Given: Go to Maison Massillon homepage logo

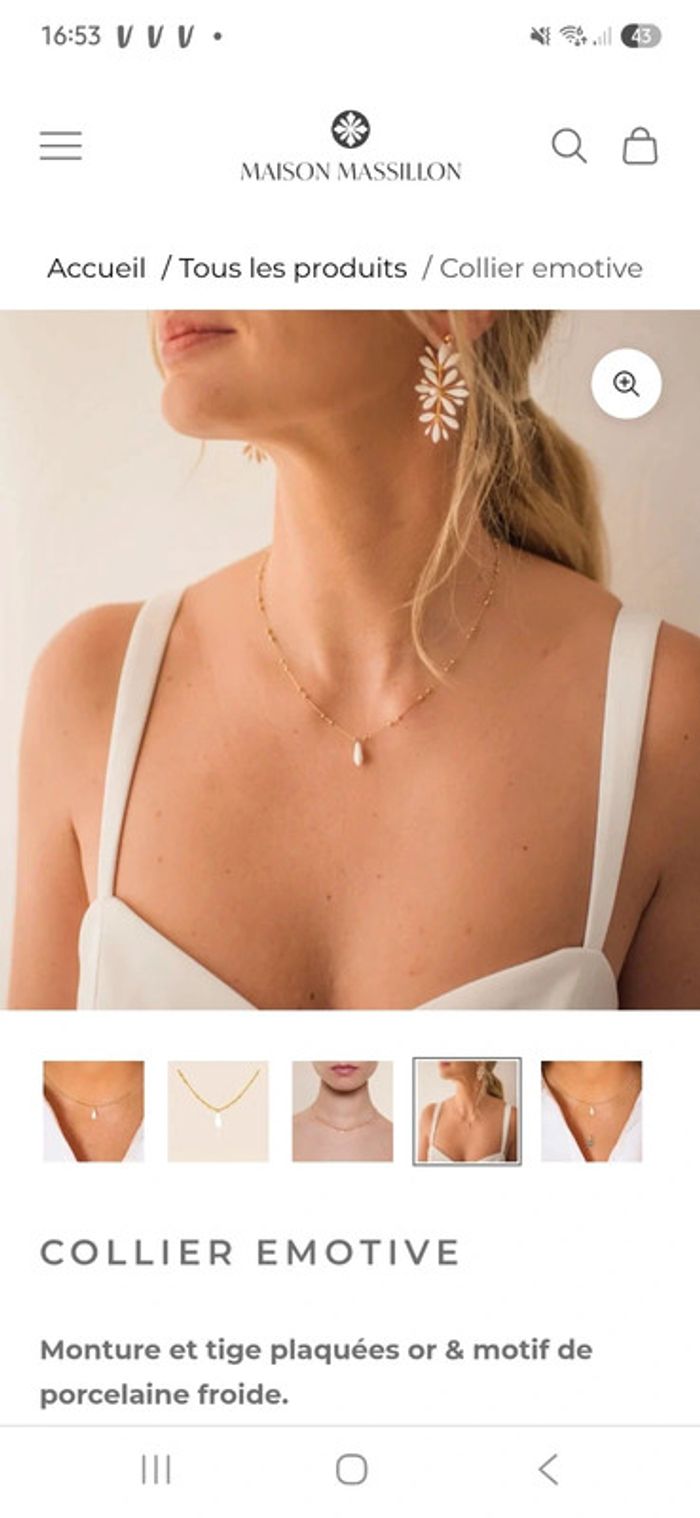Looking at the screenshot, I should coord(350,148).
